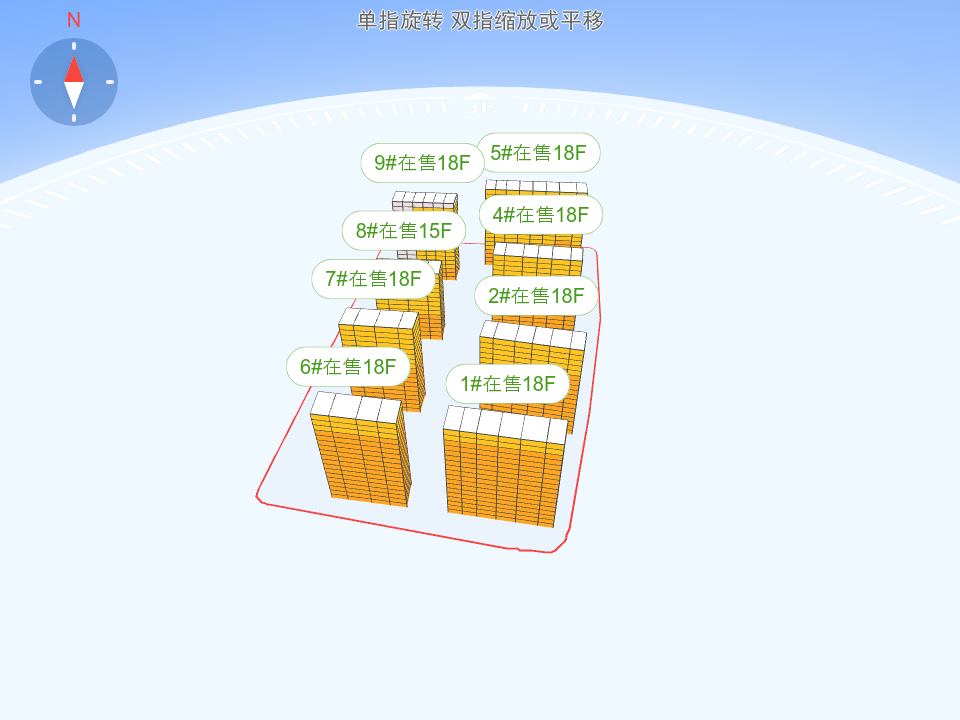Choose the 4#在售18F building label
Image resolution: width=960 pixels, height=720 pixels.
point(540,215)
